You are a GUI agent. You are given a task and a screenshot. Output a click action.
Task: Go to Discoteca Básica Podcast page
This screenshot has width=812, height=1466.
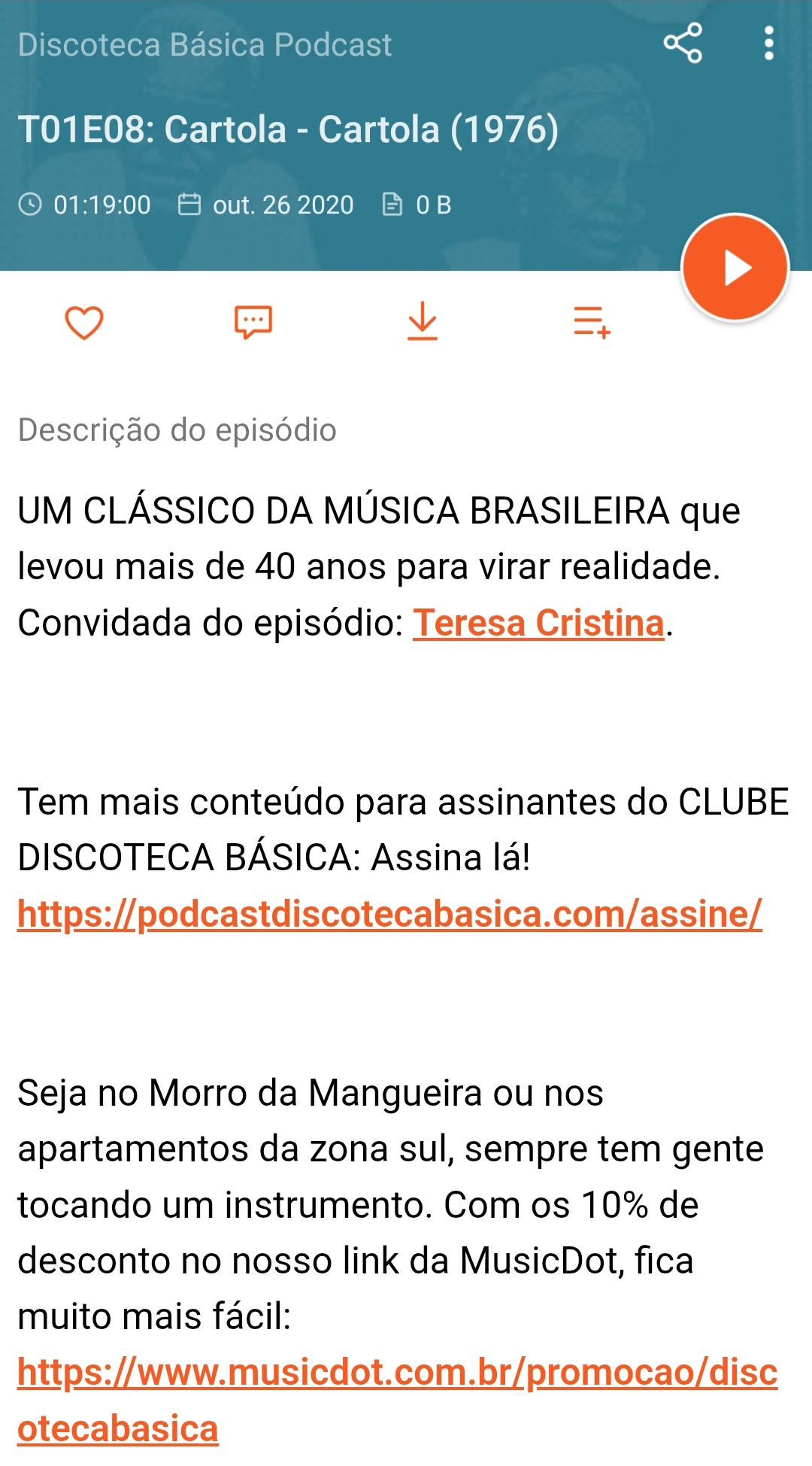tap(205, 45)
